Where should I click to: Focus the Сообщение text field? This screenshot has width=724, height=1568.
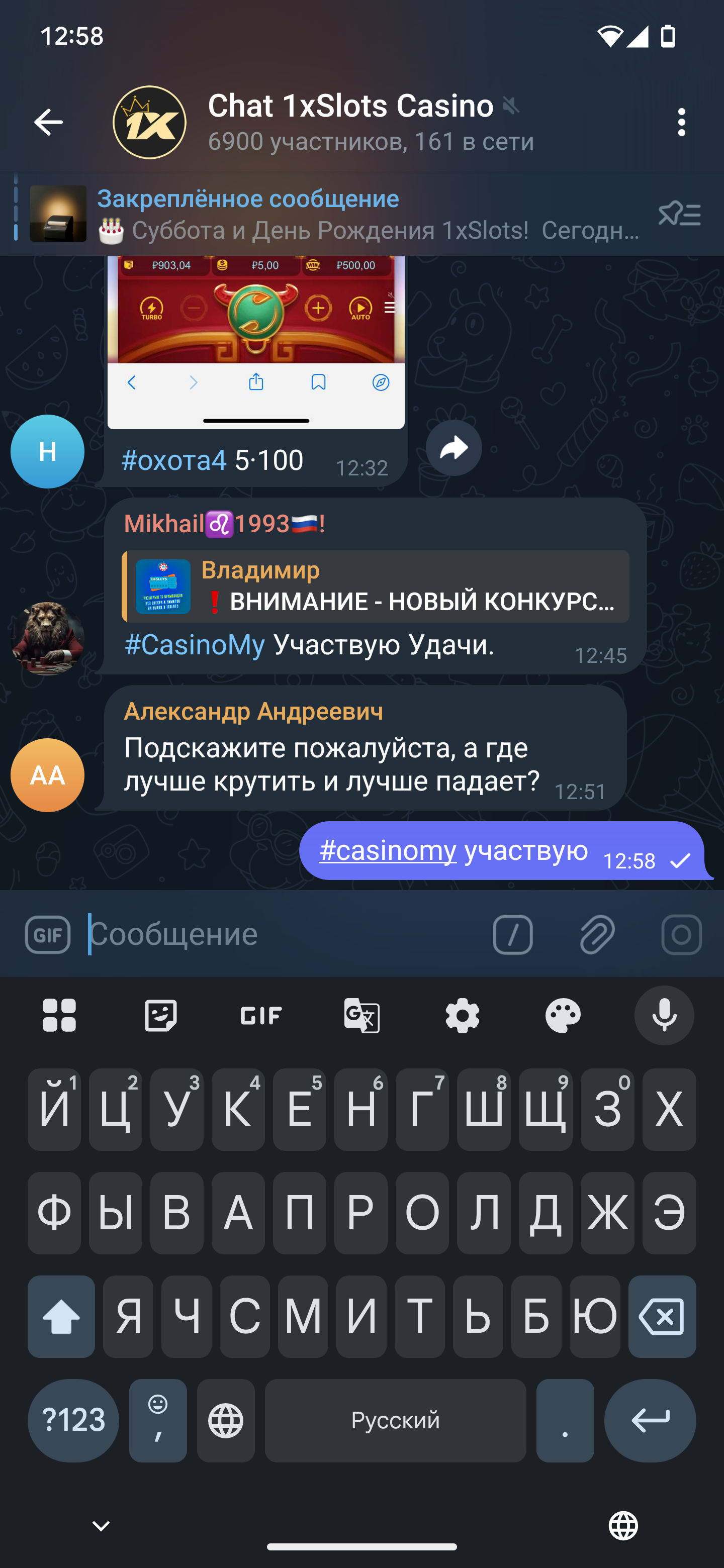280,934
